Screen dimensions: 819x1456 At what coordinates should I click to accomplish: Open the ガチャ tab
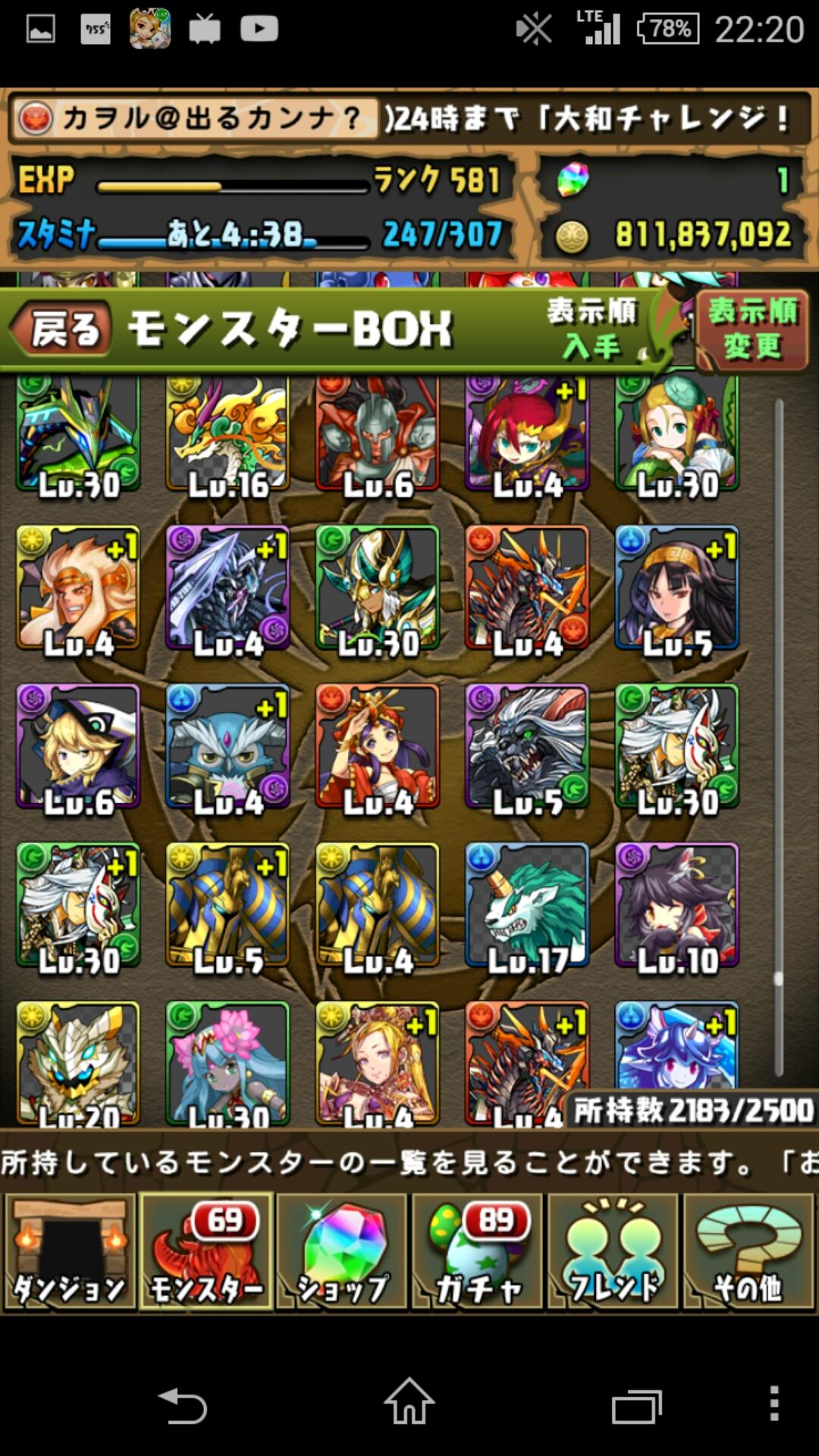(478, 1251)
